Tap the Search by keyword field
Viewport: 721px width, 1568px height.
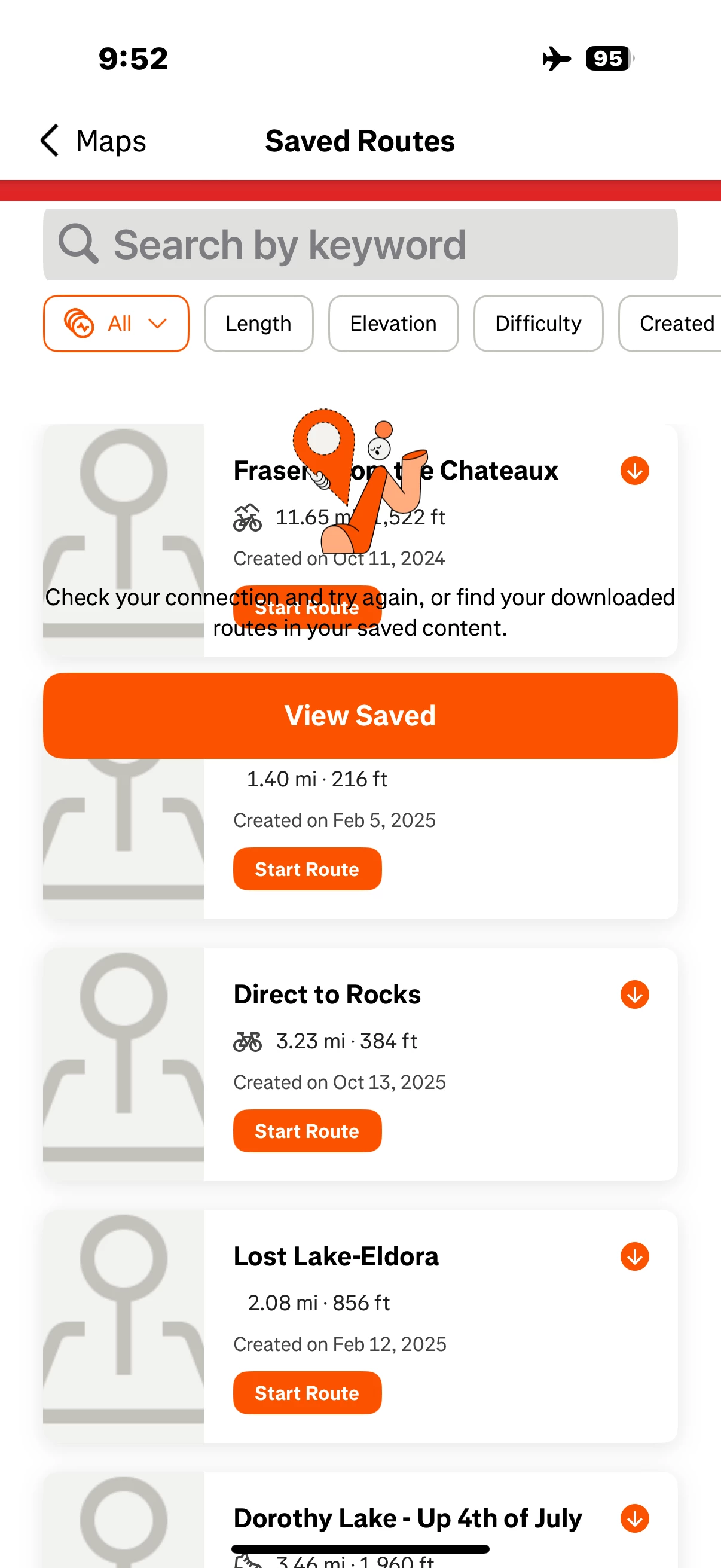tap(360, 245)
